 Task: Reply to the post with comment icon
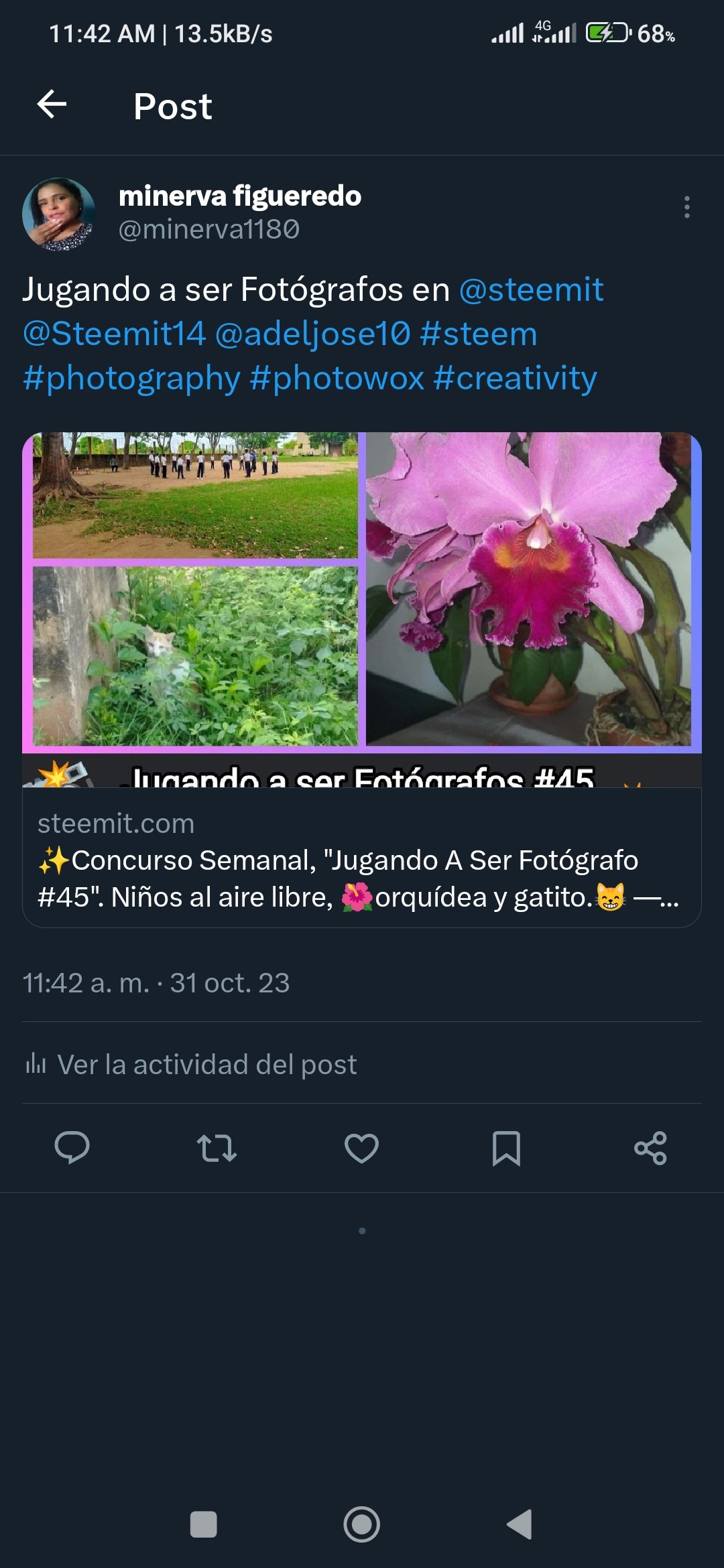click(72, 1148)
